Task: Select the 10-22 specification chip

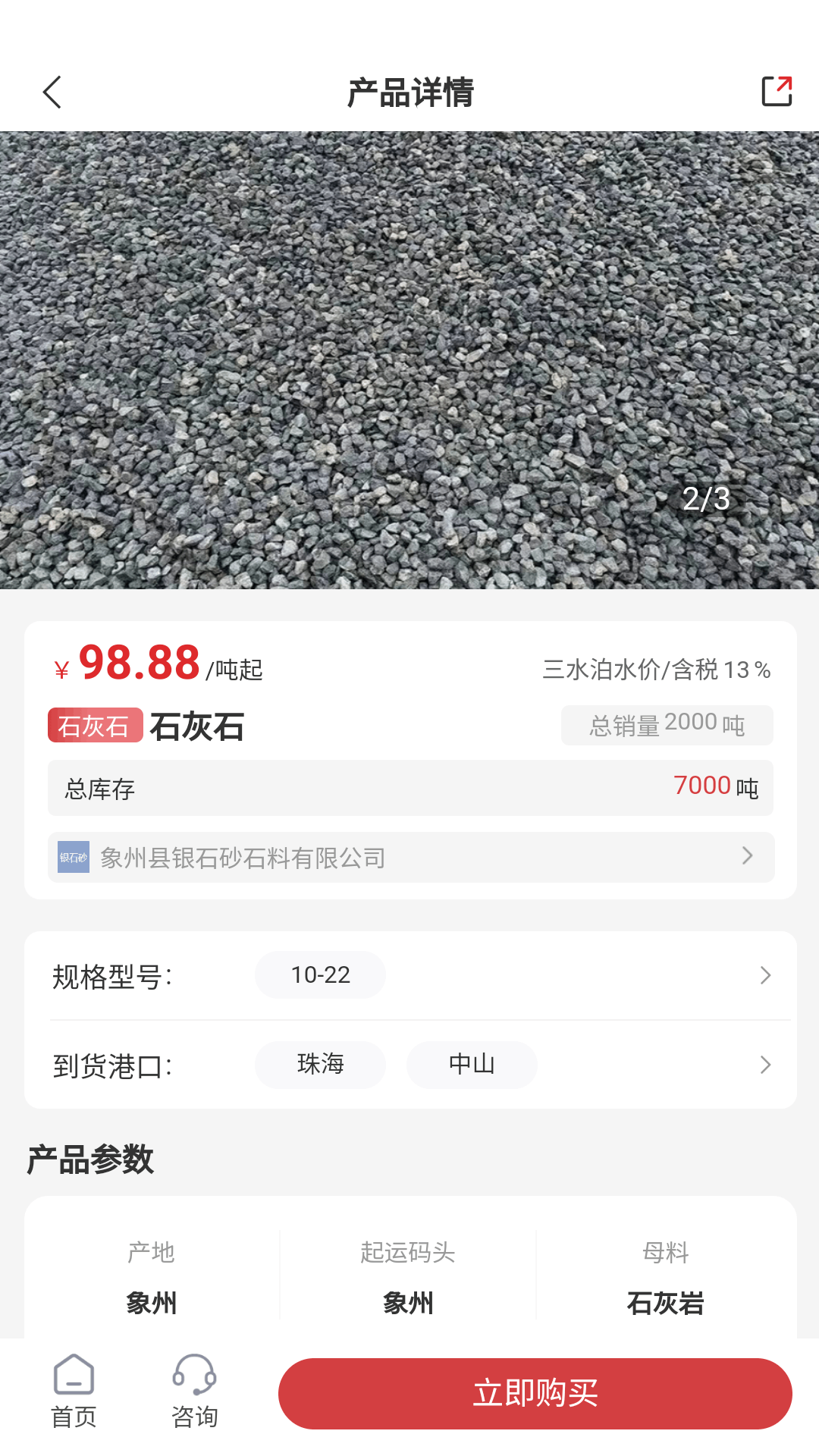Action: tap(320, 974)
